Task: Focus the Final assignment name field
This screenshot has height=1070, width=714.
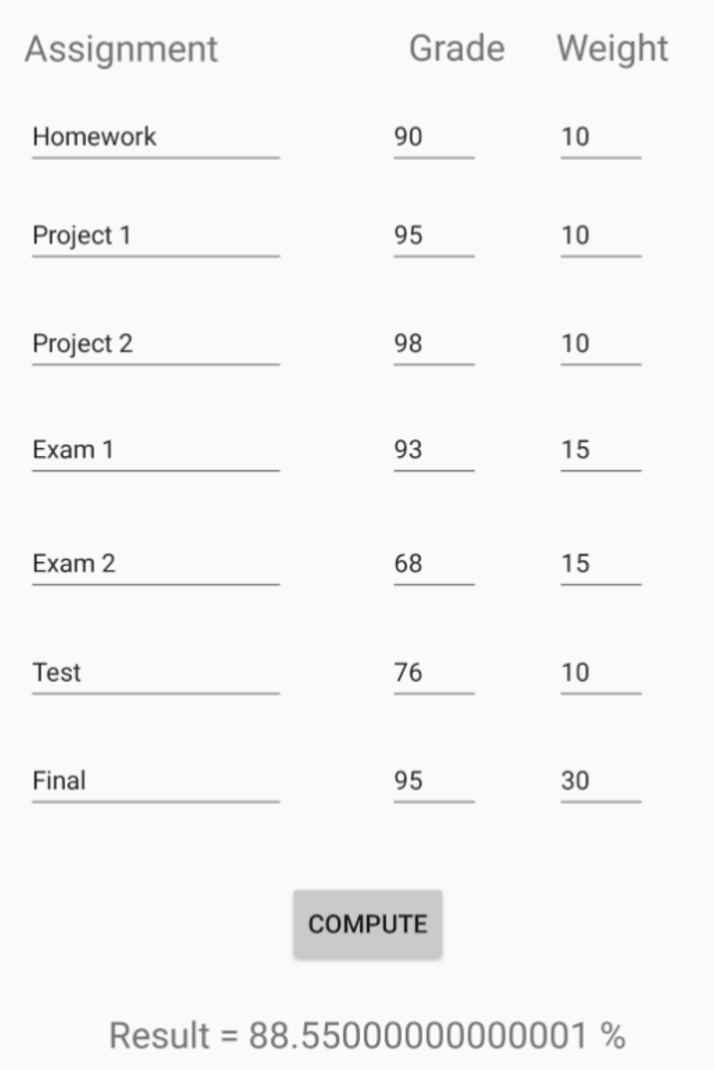Action: pyautogui.click(x=155, y=781)
